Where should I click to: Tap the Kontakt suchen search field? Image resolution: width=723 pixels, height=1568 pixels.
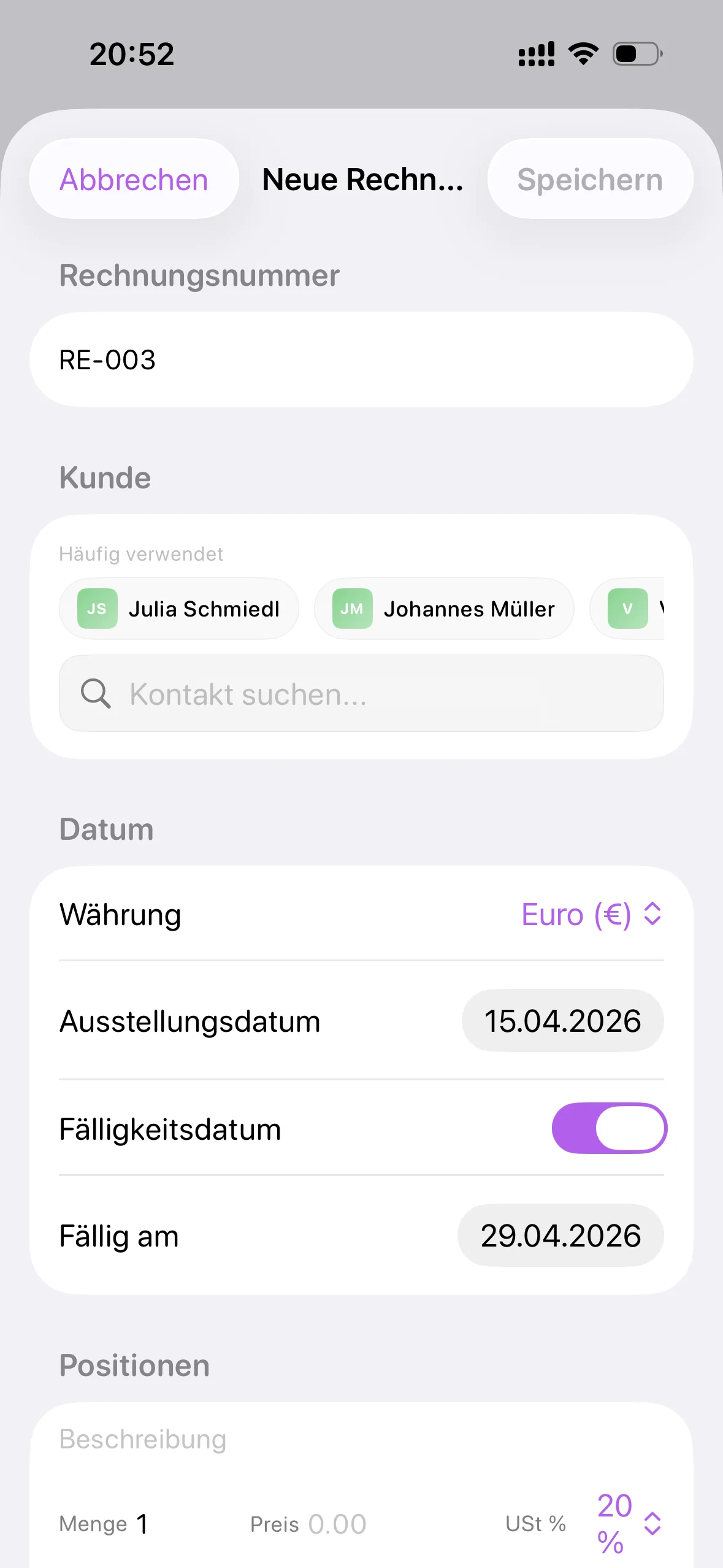[361, 693]
